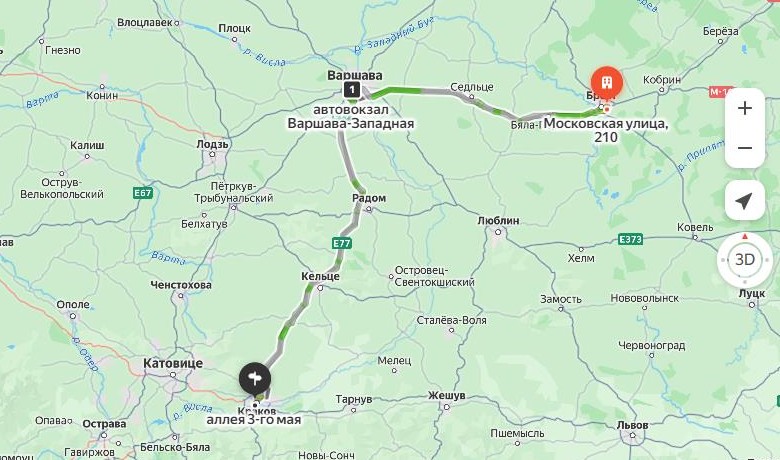The width and height of the screenshot is (780, 460).
Task: Tap the start marker at аллея 3-го мая
Action: tap(254, 378)
